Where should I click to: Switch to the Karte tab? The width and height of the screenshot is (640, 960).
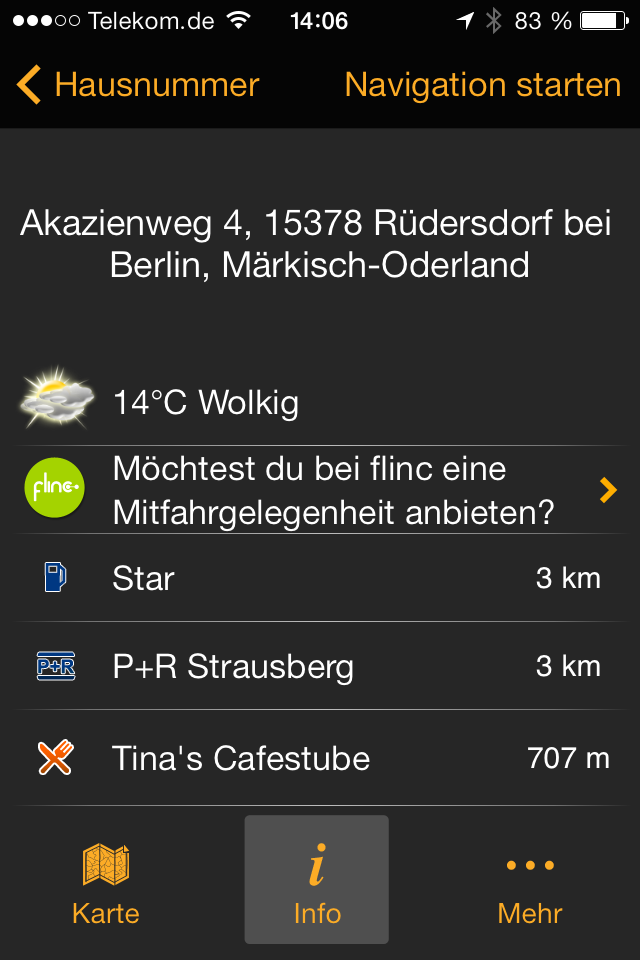106,882
